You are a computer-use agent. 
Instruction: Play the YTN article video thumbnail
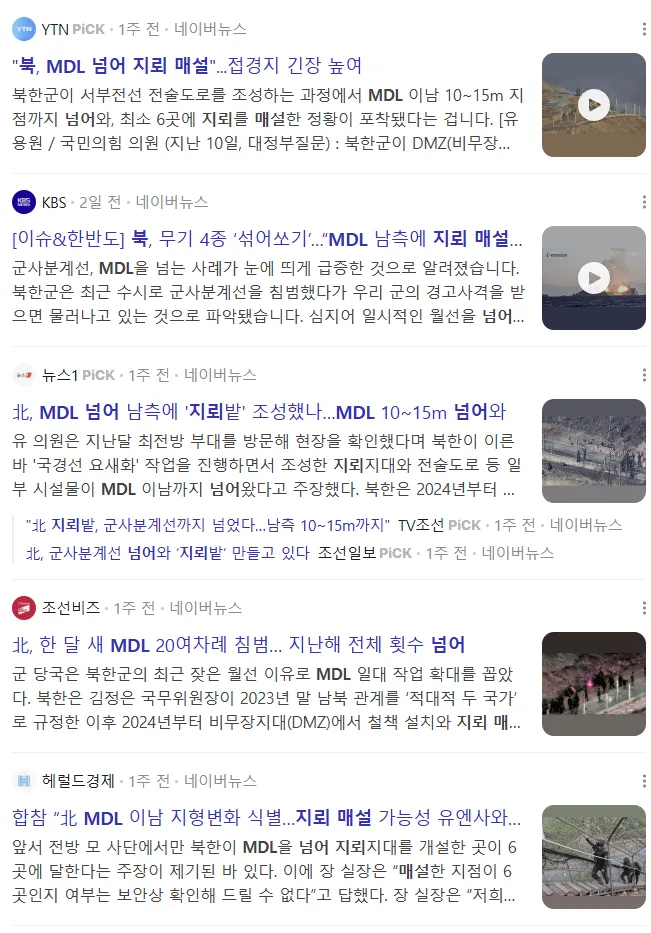click(x=593, y=105)
